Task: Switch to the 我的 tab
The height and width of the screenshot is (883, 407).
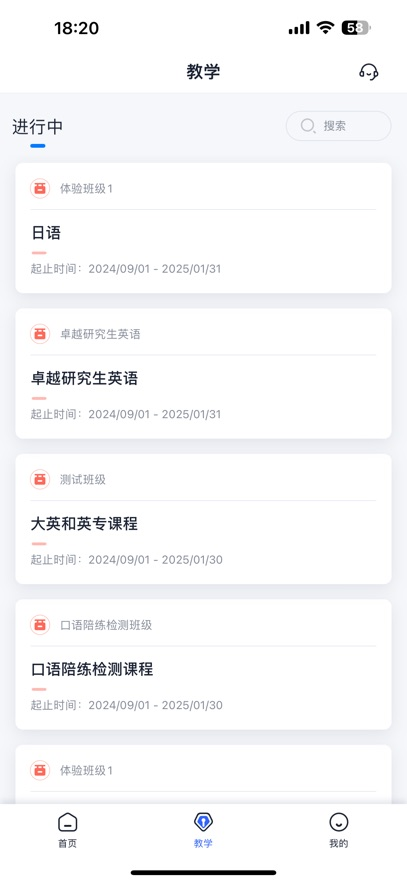Action: (x=338, y=831)
